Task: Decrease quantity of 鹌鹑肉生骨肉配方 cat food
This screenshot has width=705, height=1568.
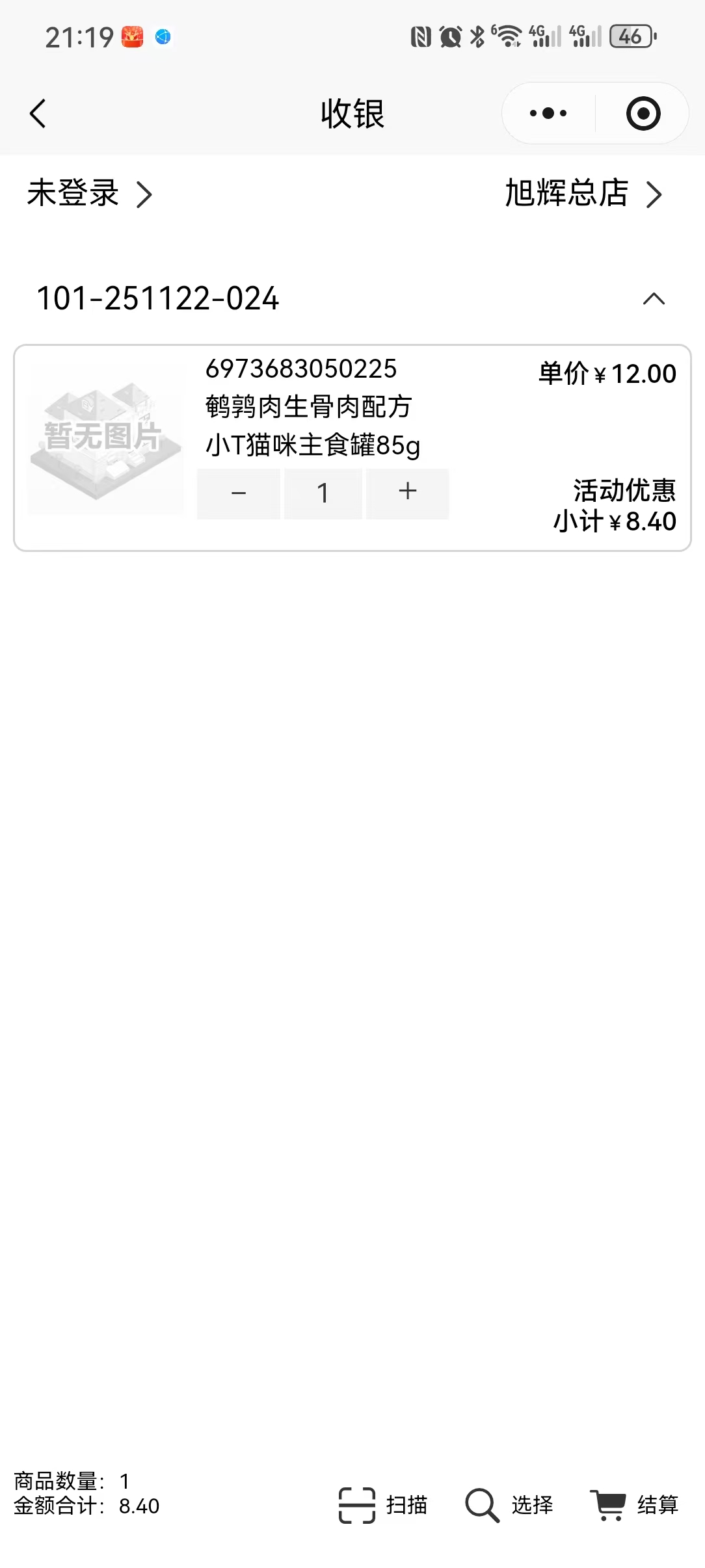Action: click(239, 493)
